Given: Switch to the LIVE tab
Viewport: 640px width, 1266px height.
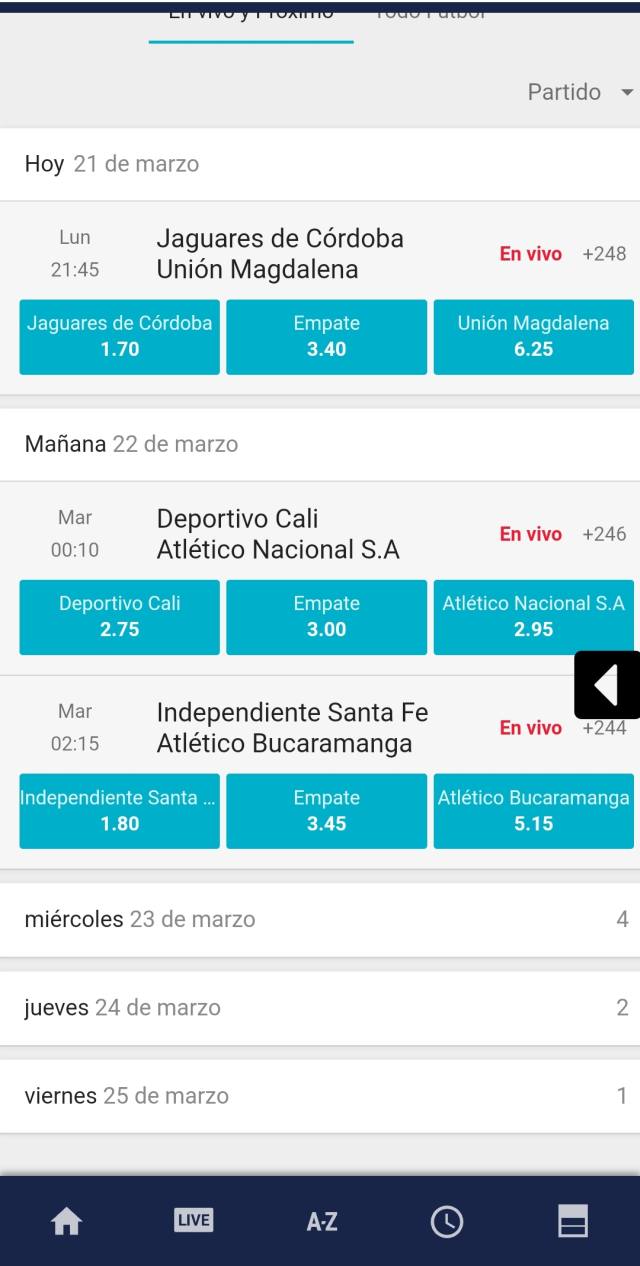Looking at the screenshot, I should 193,1220.
